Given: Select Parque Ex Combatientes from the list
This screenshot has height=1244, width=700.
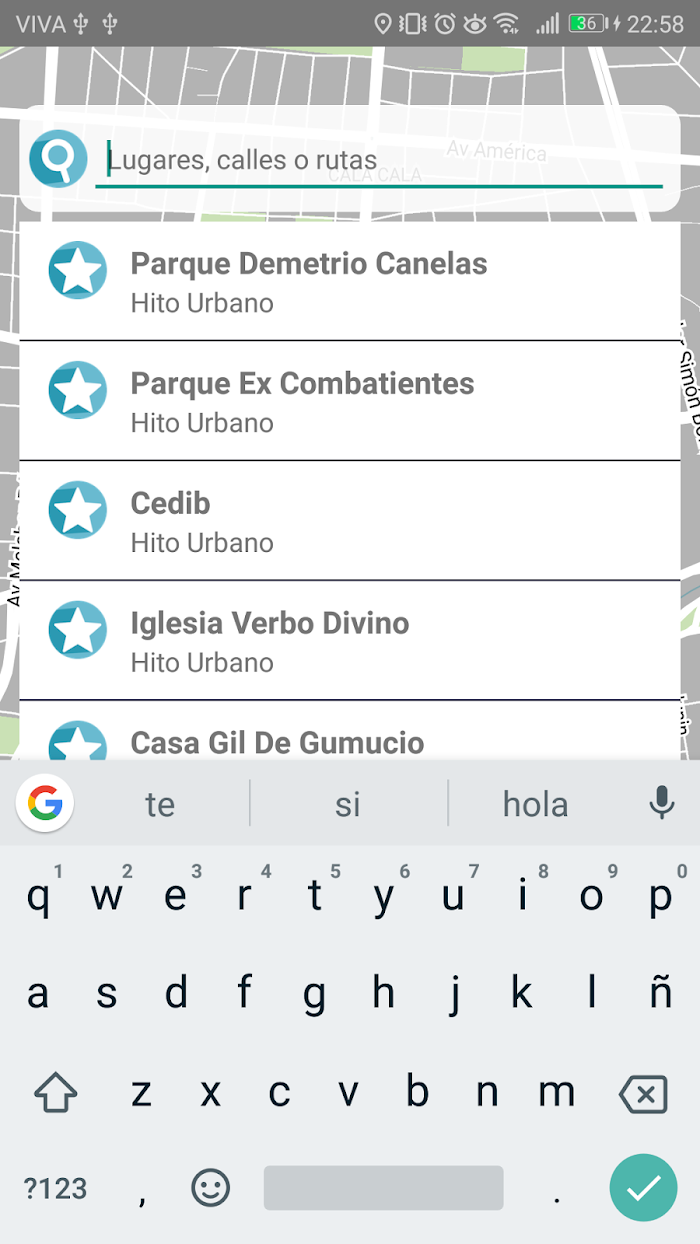Looking at the screenshot, I should coord(350,401).
